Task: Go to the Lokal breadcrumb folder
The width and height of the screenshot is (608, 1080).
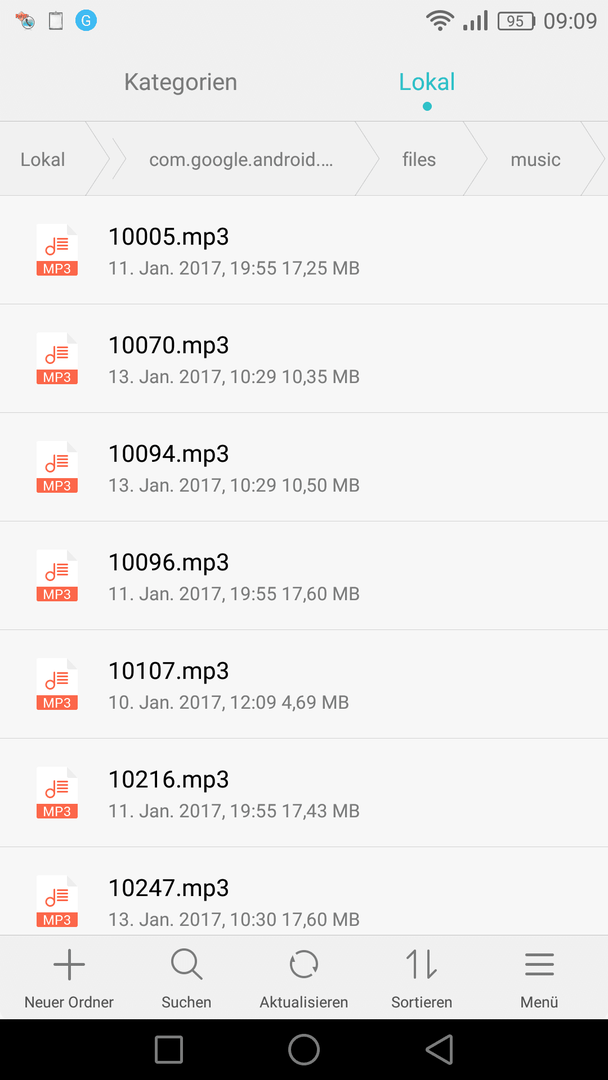Action: point(43,160)
